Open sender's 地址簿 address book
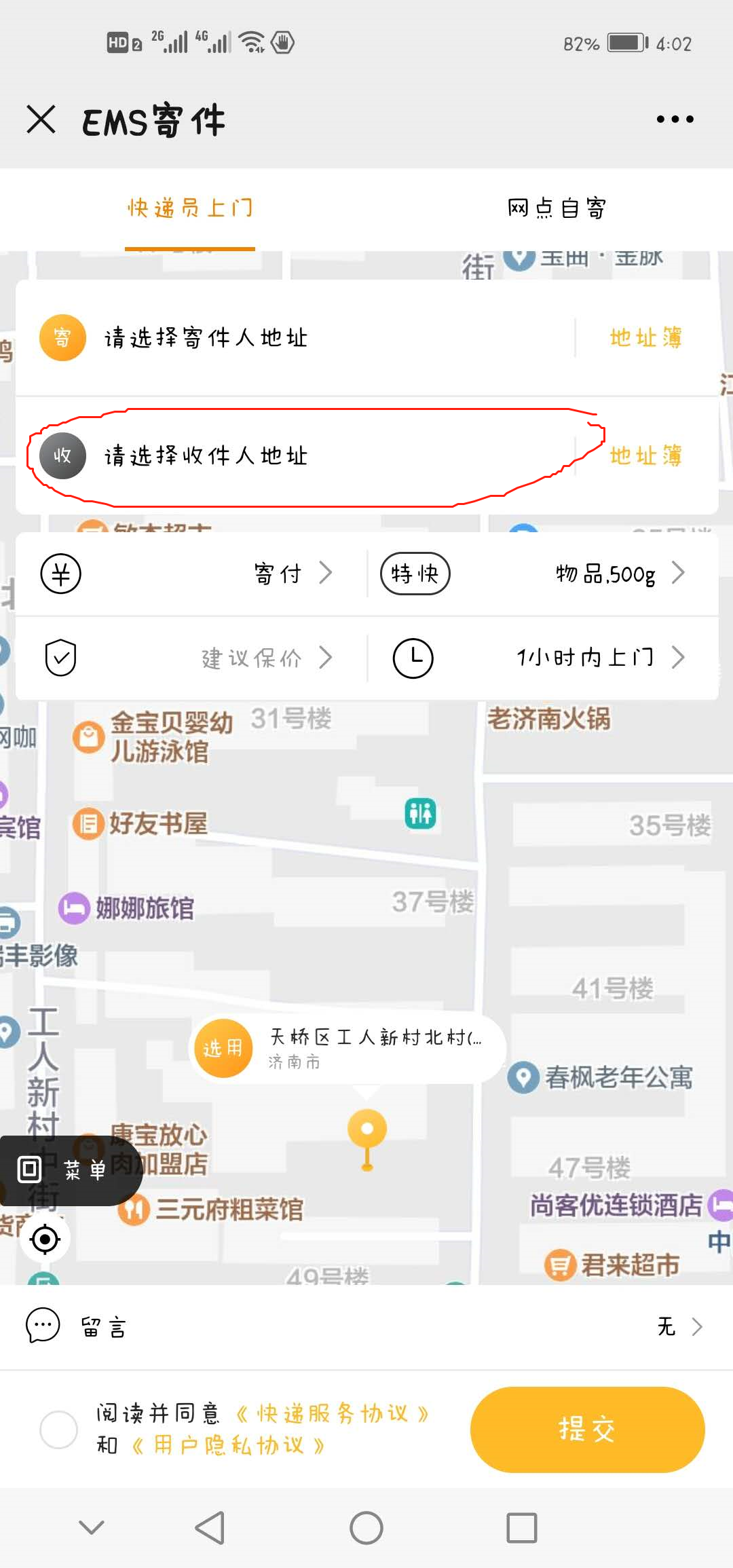This screenshot has width=733, height=1568. [645, 337]
